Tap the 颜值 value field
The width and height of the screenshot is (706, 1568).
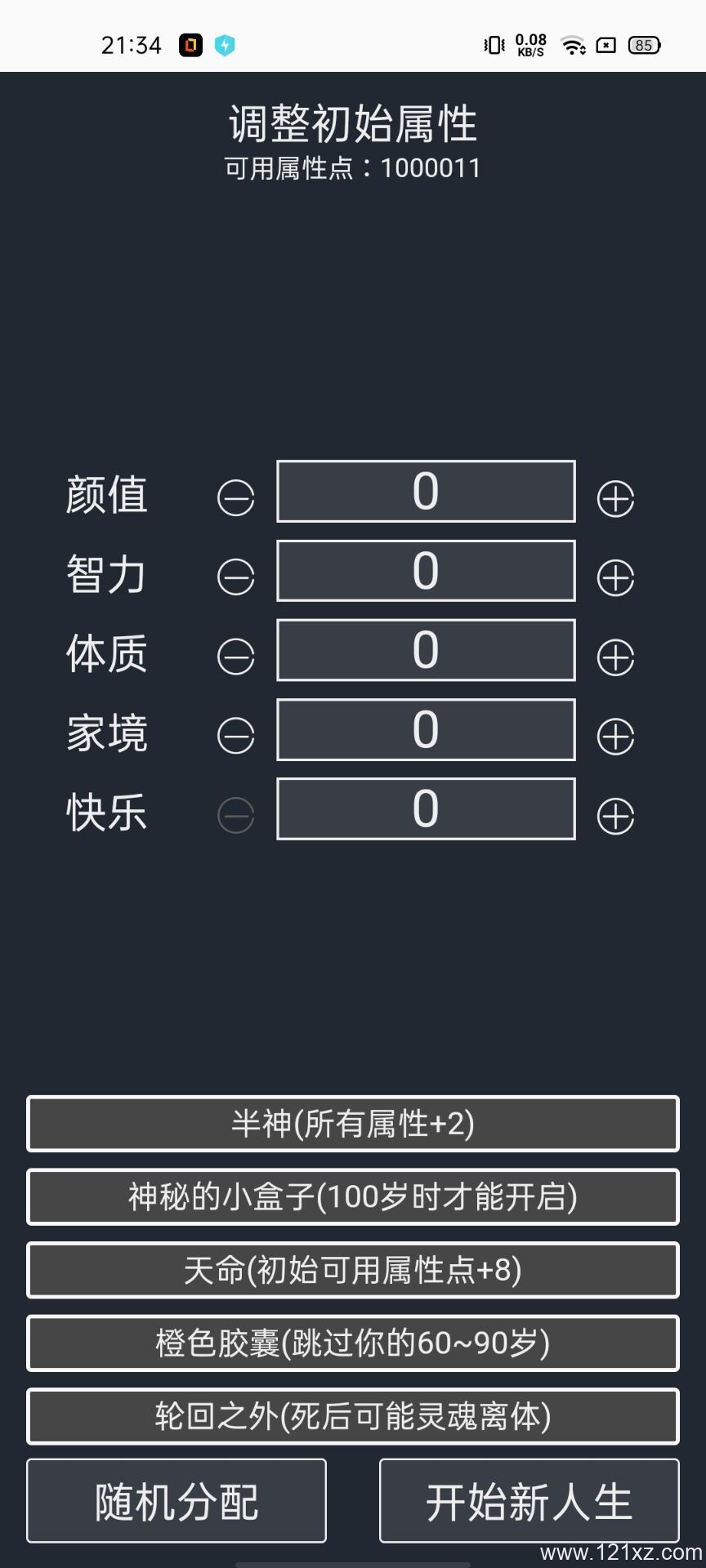click(x=426, y=492)
